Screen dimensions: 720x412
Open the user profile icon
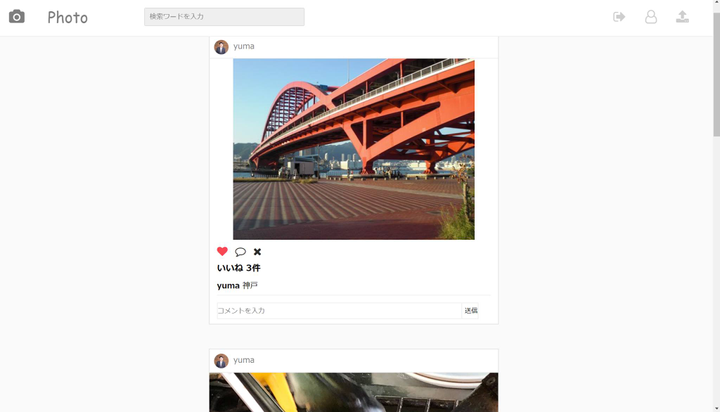tap(651, 17)
